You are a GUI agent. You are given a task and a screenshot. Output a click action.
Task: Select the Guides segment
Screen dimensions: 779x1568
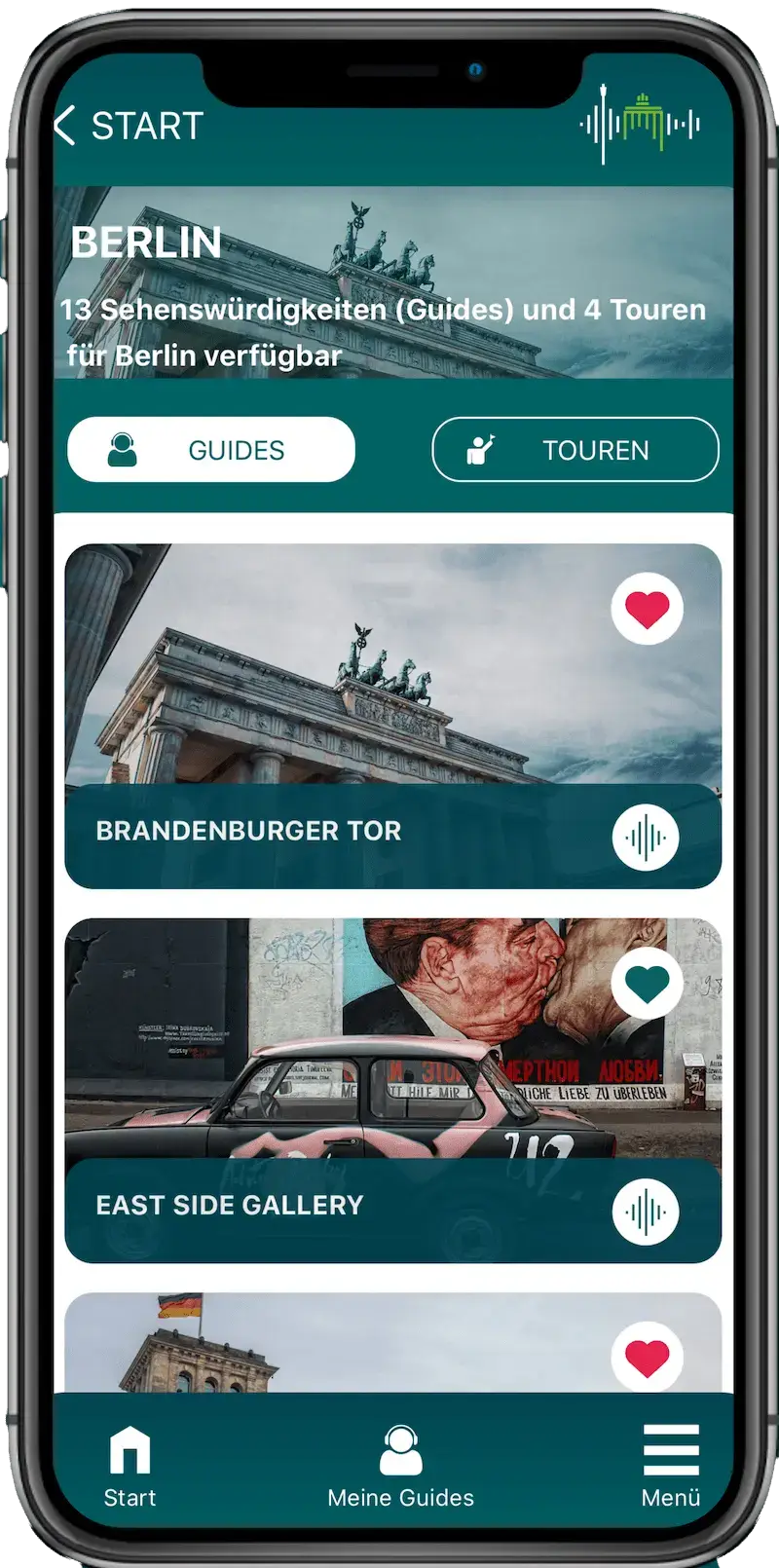[211, 450]
